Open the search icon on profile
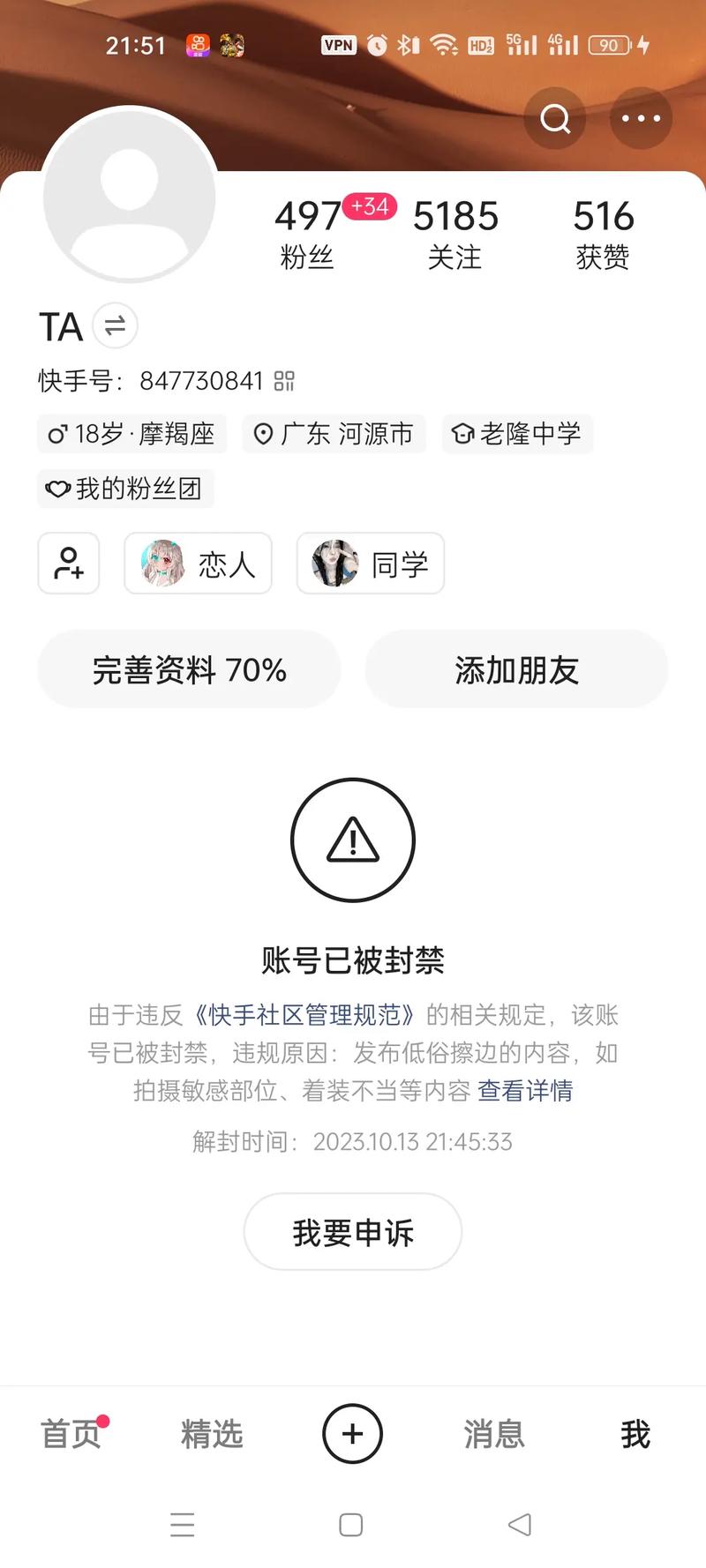Image resolution: width=706 pixels, height=1568 pixels. click(x=555, y=118)
